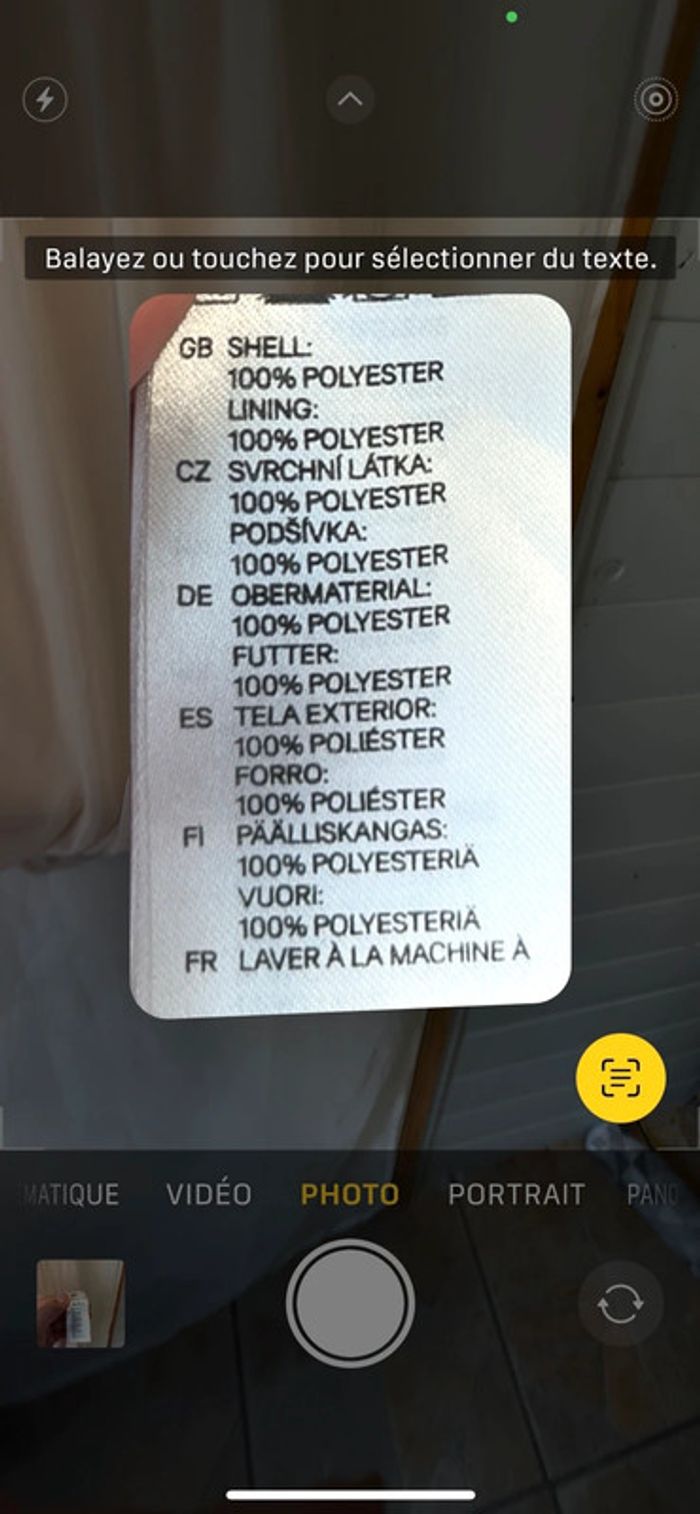
Task: Take a photo with the shutter button
Action: coord(350,1303)
